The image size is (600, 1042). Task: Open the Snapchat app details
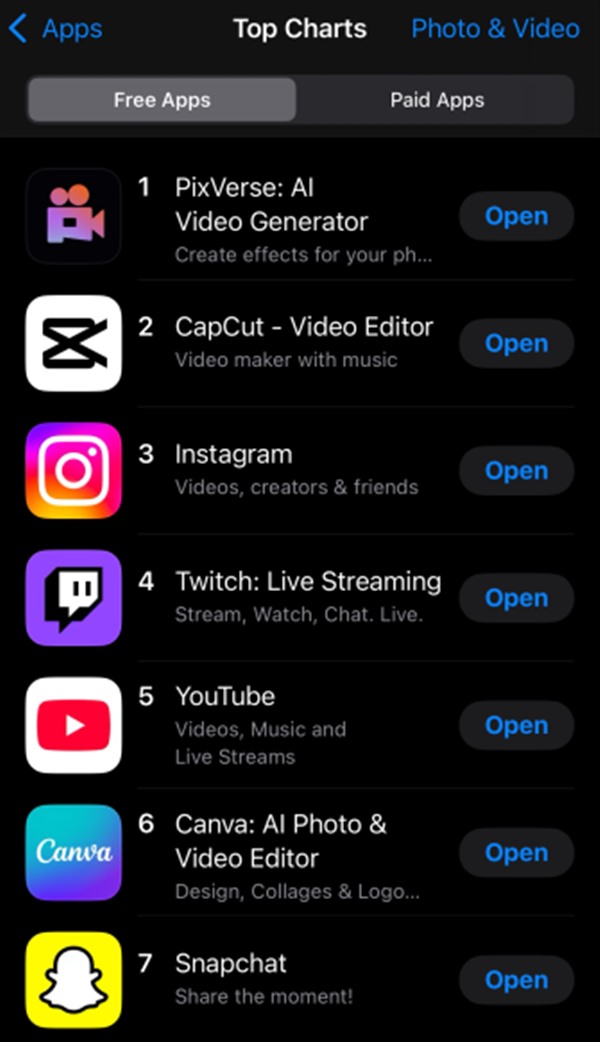pyautogui.click(x=231, y=964)
